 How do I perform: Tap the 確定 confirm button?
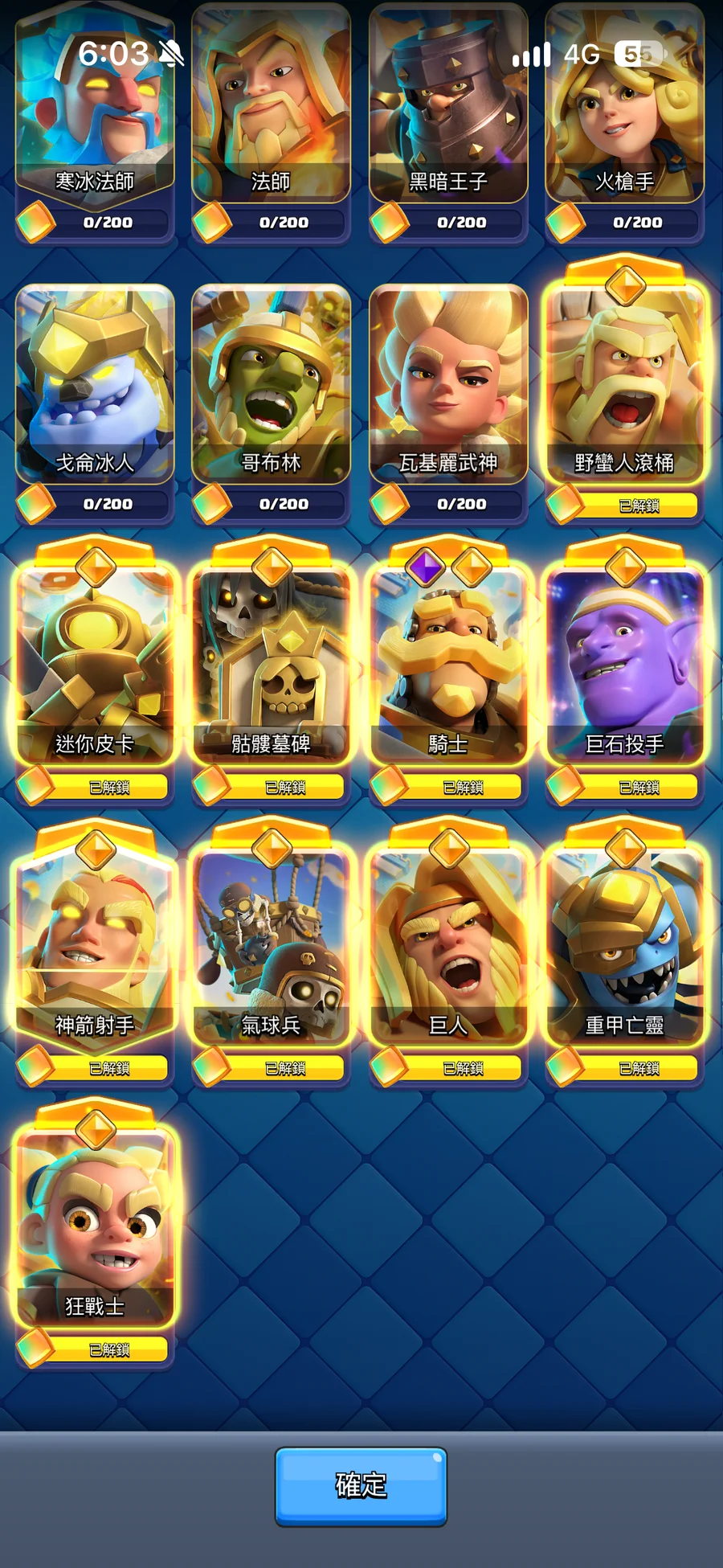[x=361, y=1486]
